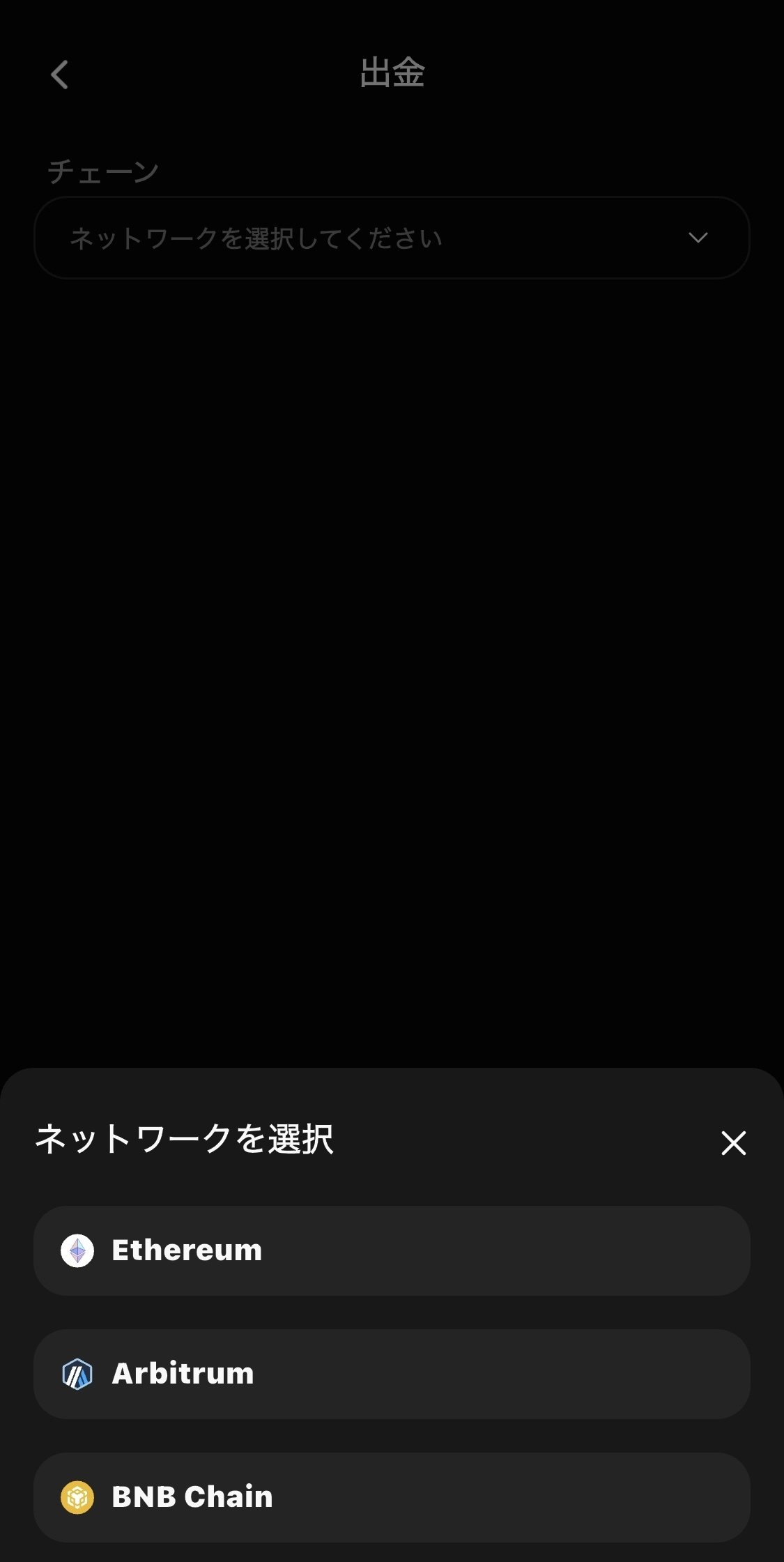
Task: Click the chevron in the network field
Action: [697, 238]
